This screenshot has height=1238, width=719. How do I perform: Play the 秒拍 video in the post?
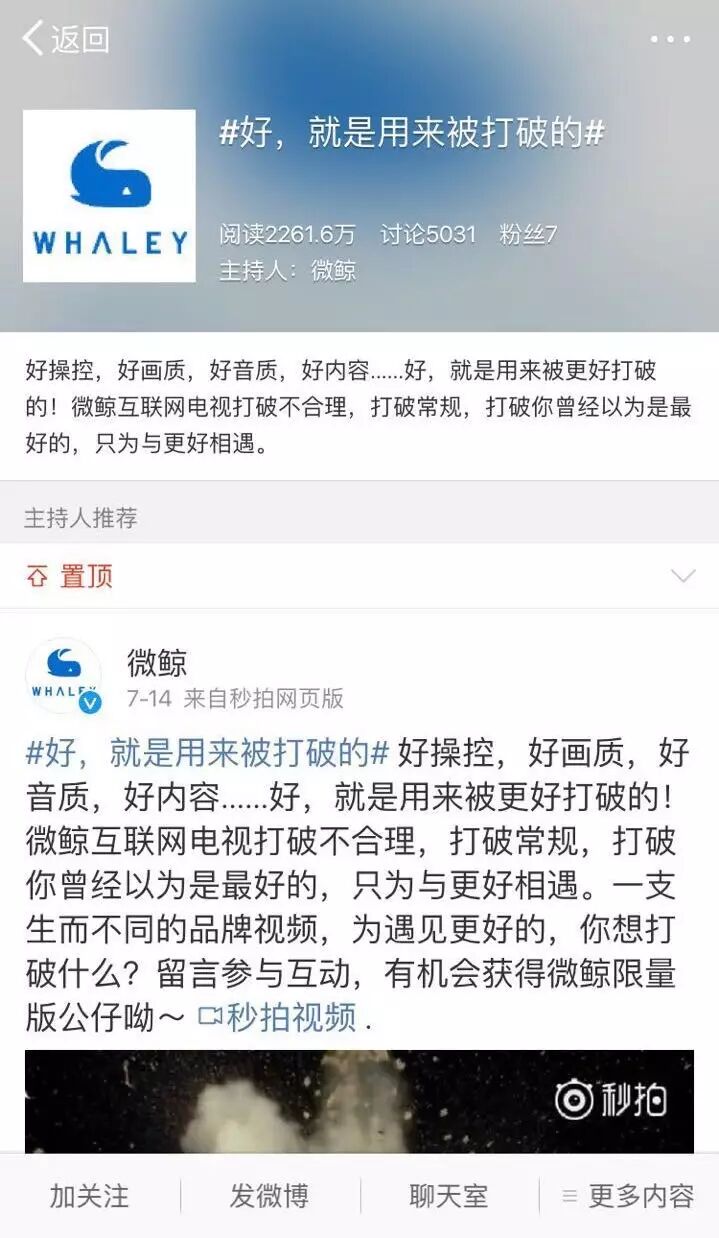coord(359,1102)
